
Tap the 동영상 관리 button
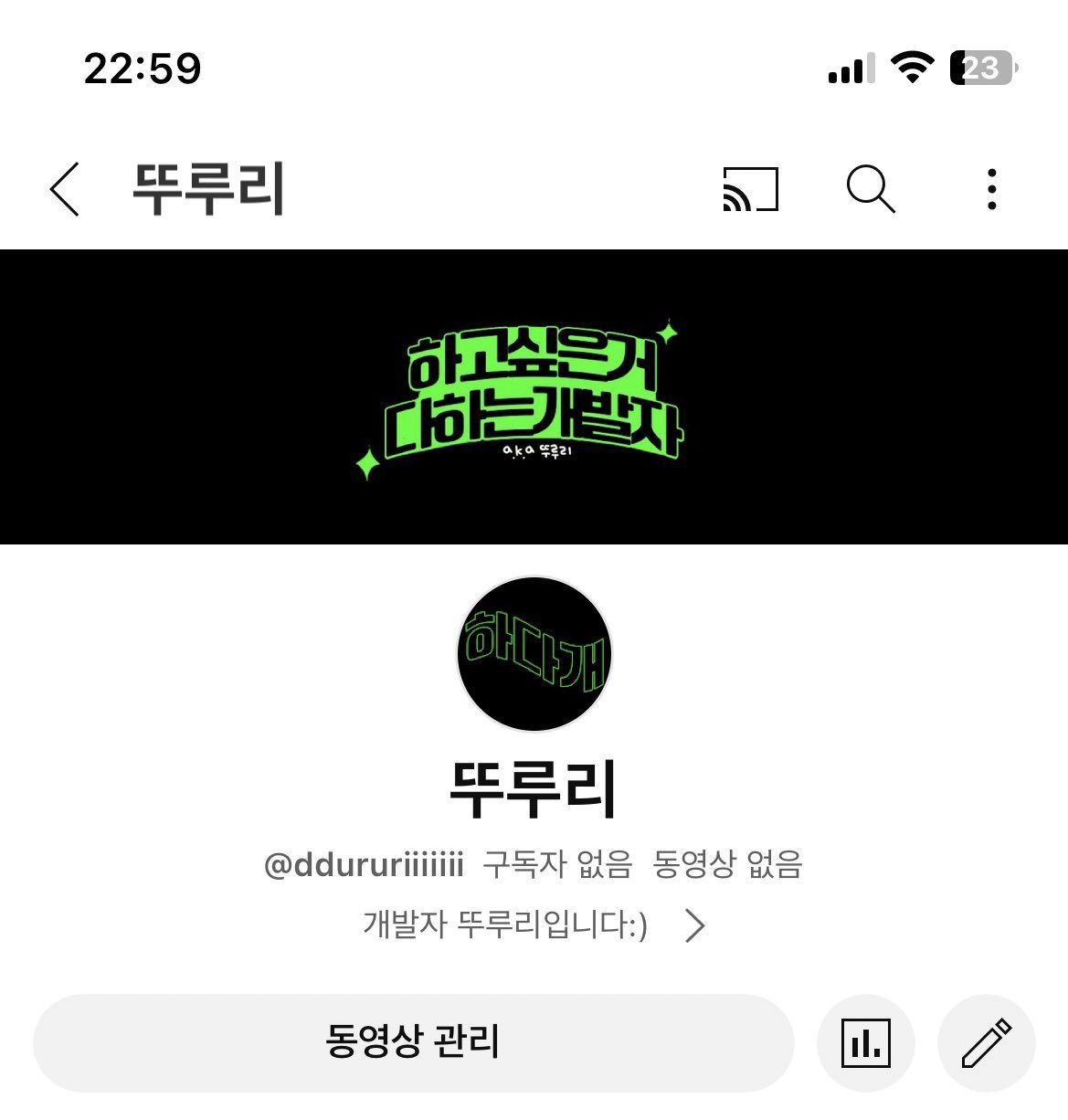(x=413, y=1042)
